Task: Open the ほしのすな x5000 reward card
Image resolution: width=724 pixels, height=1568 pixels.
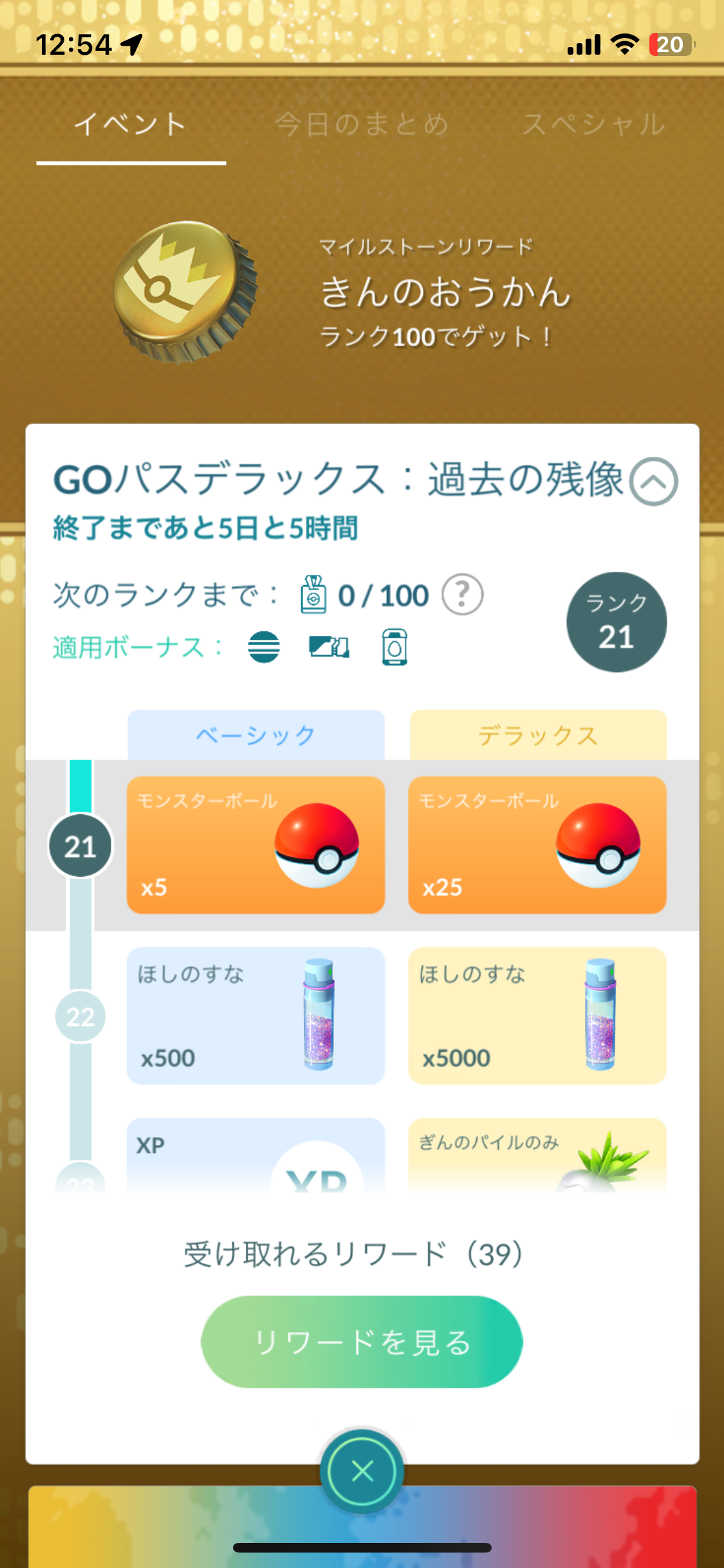Action: coord(537,1016)
